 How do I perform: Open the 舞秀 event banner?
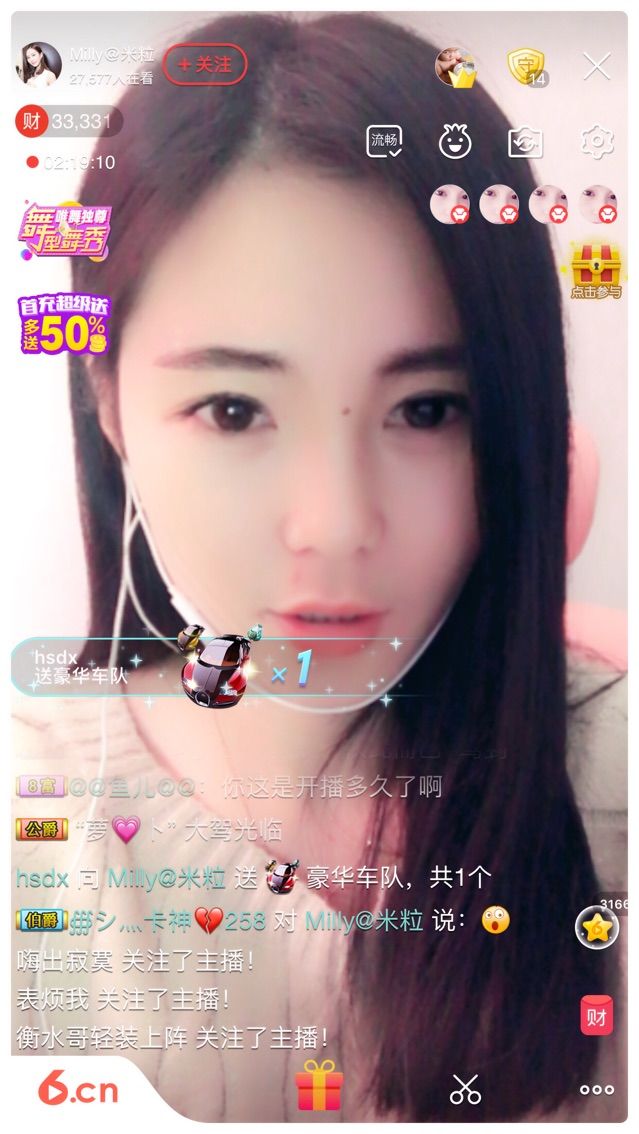point(62,229)
